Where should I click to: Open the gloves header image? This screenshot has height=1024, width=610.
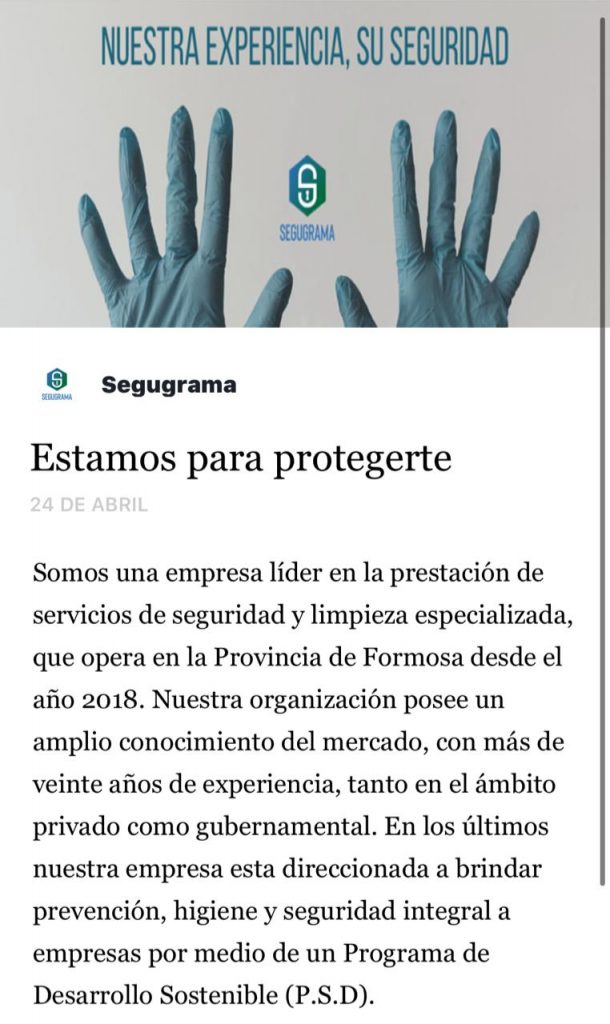[300, 163]
